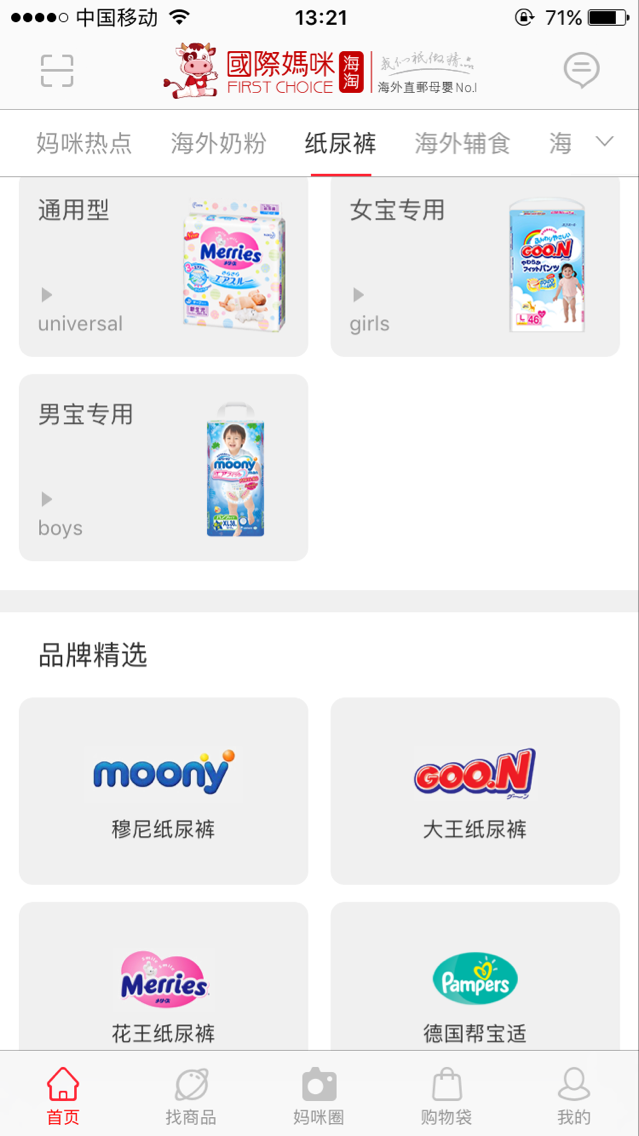Switch to the 妈咪热点 tab
This screenshot has height=1136, width=639.
click(x=84, y=143)
